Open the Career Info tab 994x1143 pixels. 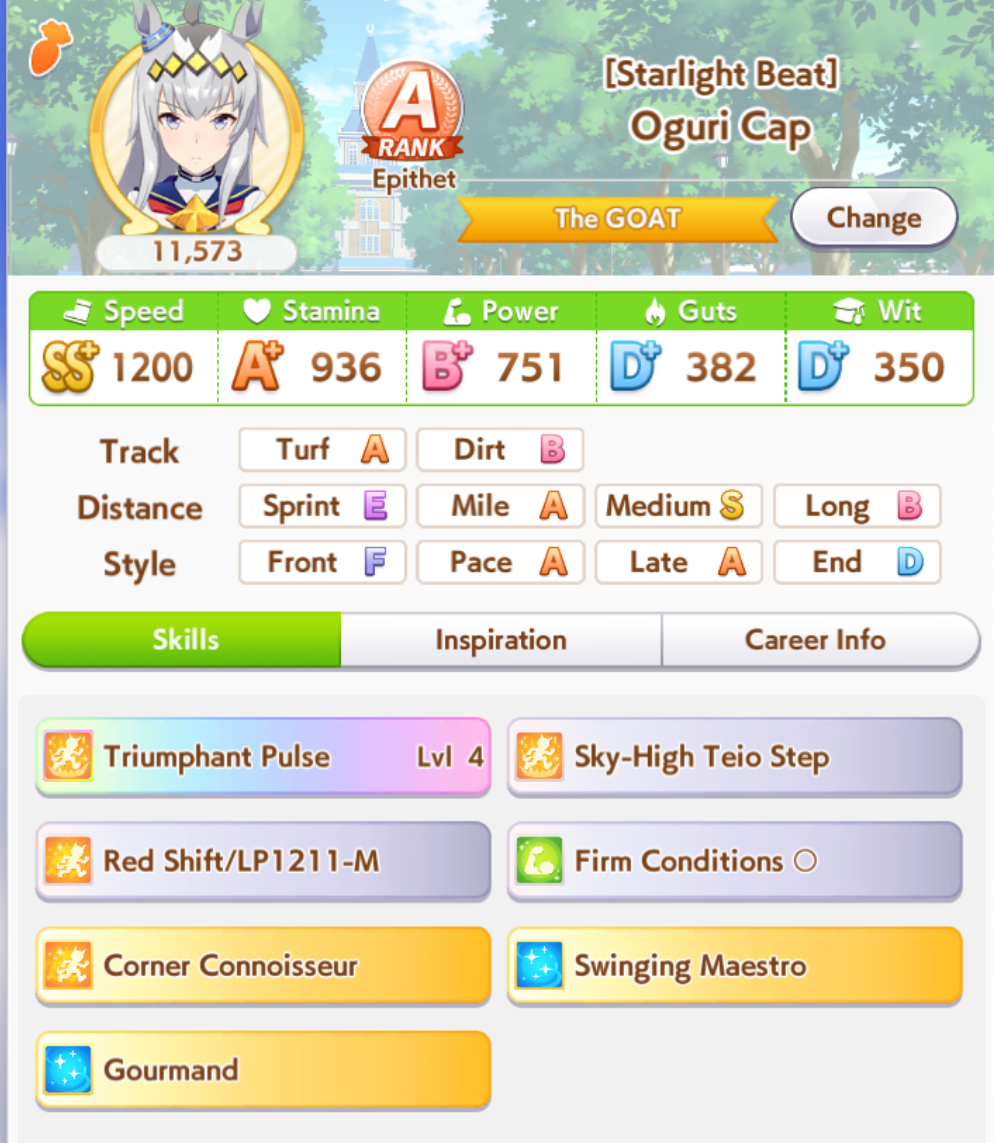(821, 639)
